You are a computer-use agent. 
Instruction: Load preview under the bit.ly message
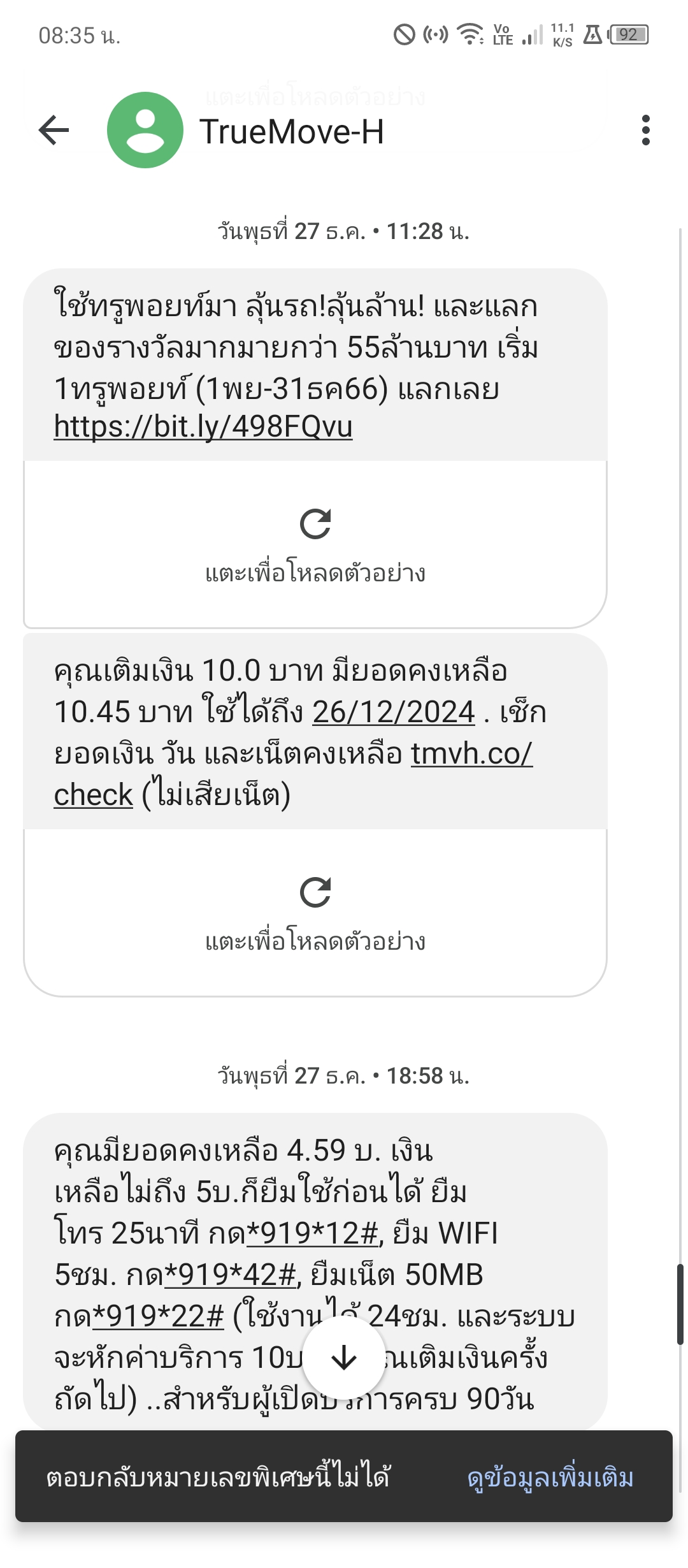pos(315,544)
